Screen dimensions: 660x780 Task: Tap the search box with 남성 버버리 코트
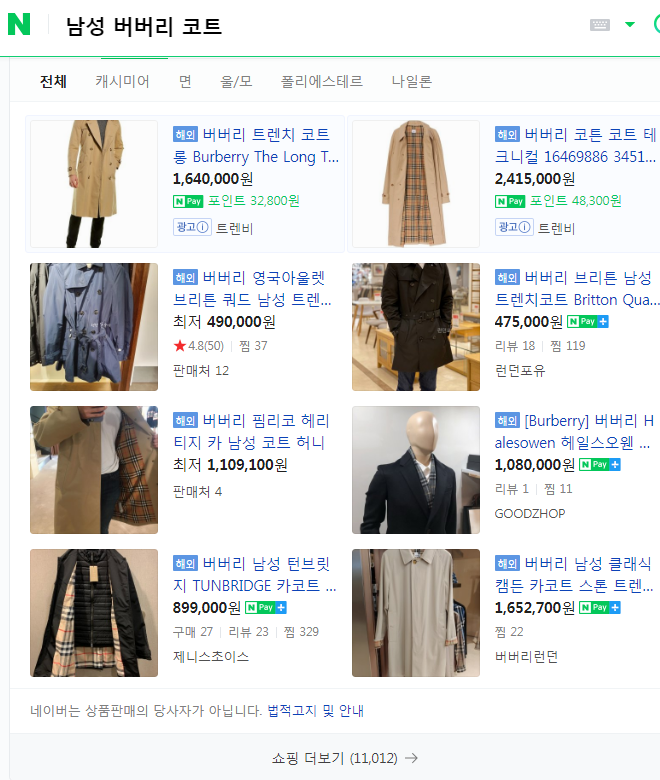point(300,26)
